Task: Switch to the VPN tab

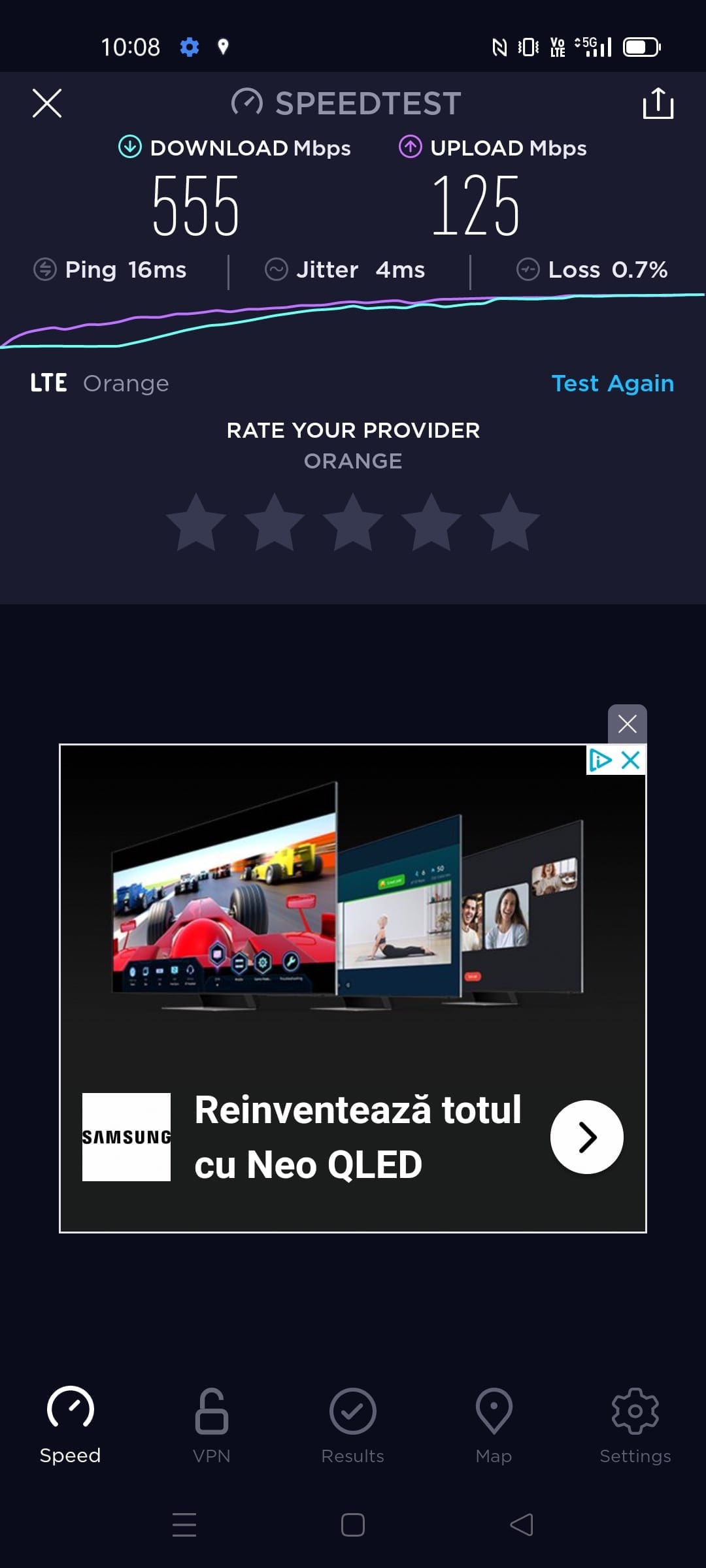Action: tap(211, 1426)
